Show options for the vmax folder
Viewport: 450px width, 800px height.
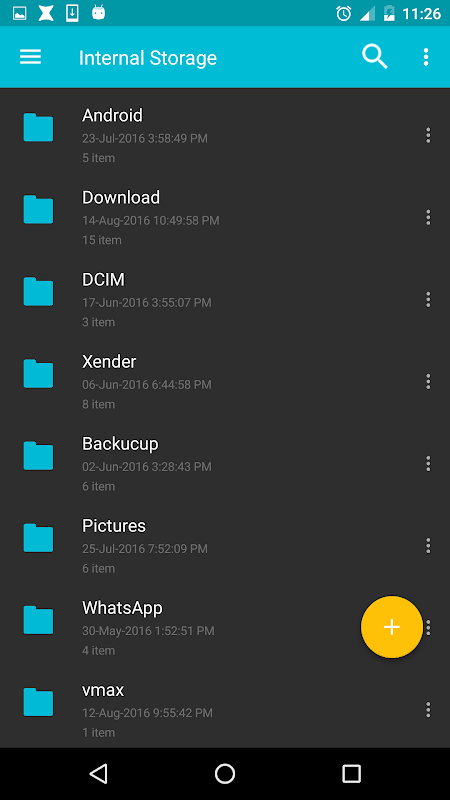[428, 710]
